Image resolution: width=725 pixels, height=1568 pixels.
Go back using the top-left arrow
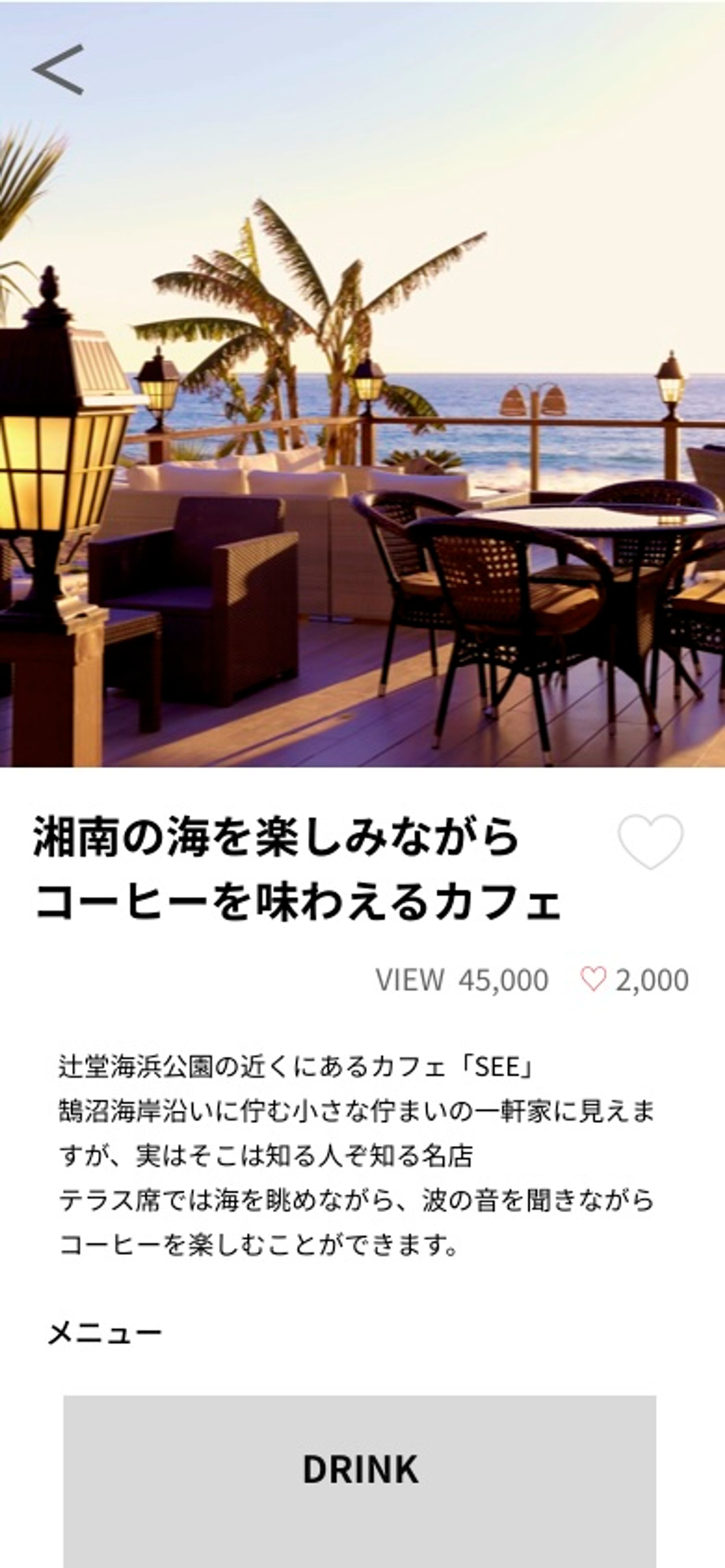click(x=58, y=69)
